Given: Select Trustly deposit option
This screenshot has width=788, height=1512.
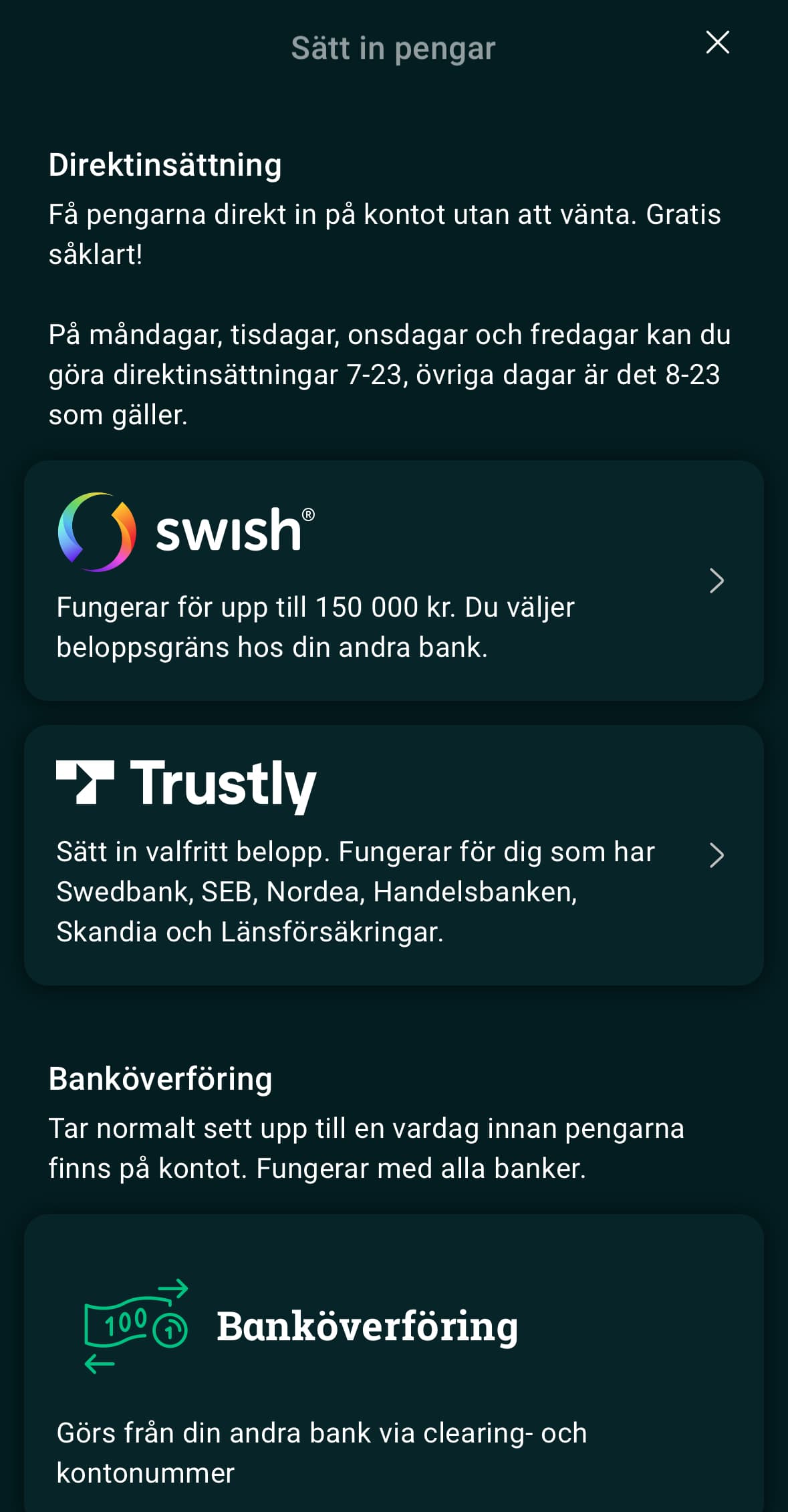Looking at the screenshot, I should pos(393,855).
